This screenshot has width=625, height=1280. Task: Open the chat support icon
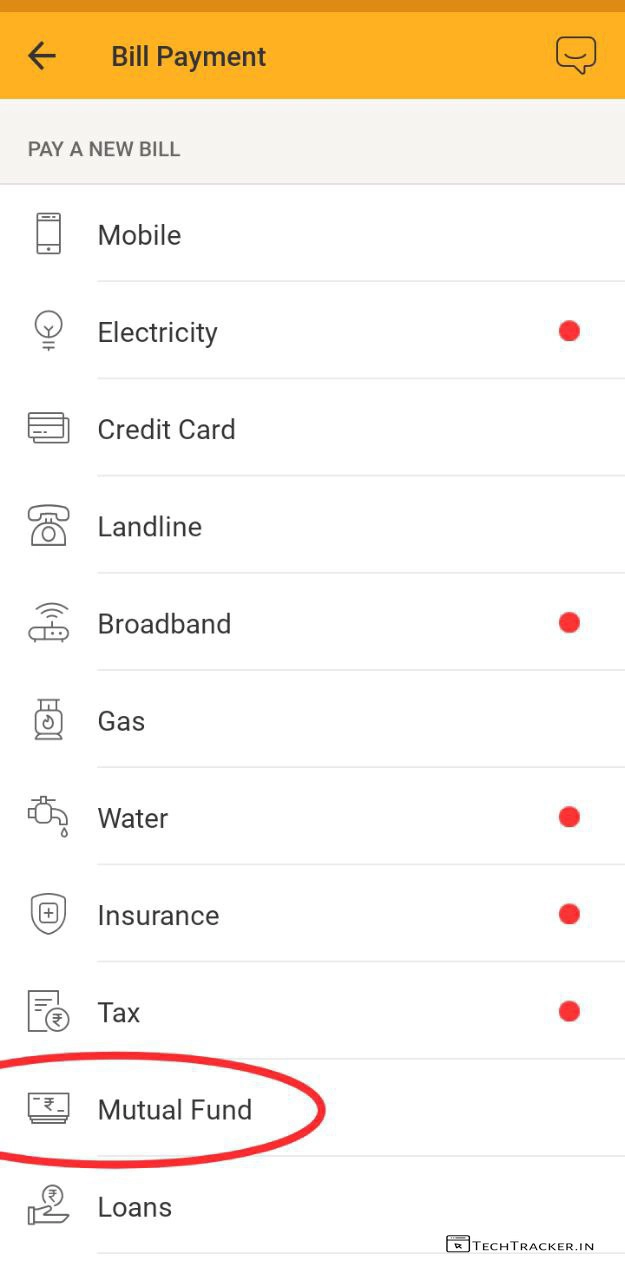click(x=576, y=56)
